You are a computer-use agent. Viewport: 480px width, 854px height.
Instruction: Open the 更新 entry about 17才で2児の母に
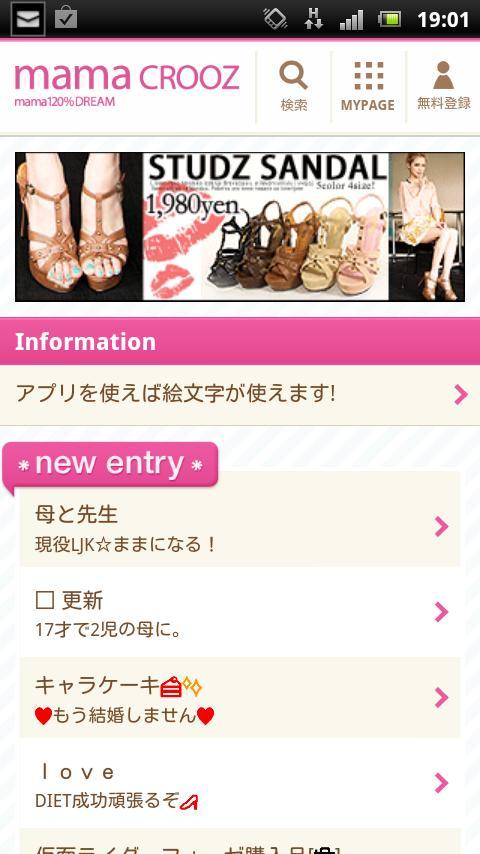[x=240, y=612]
